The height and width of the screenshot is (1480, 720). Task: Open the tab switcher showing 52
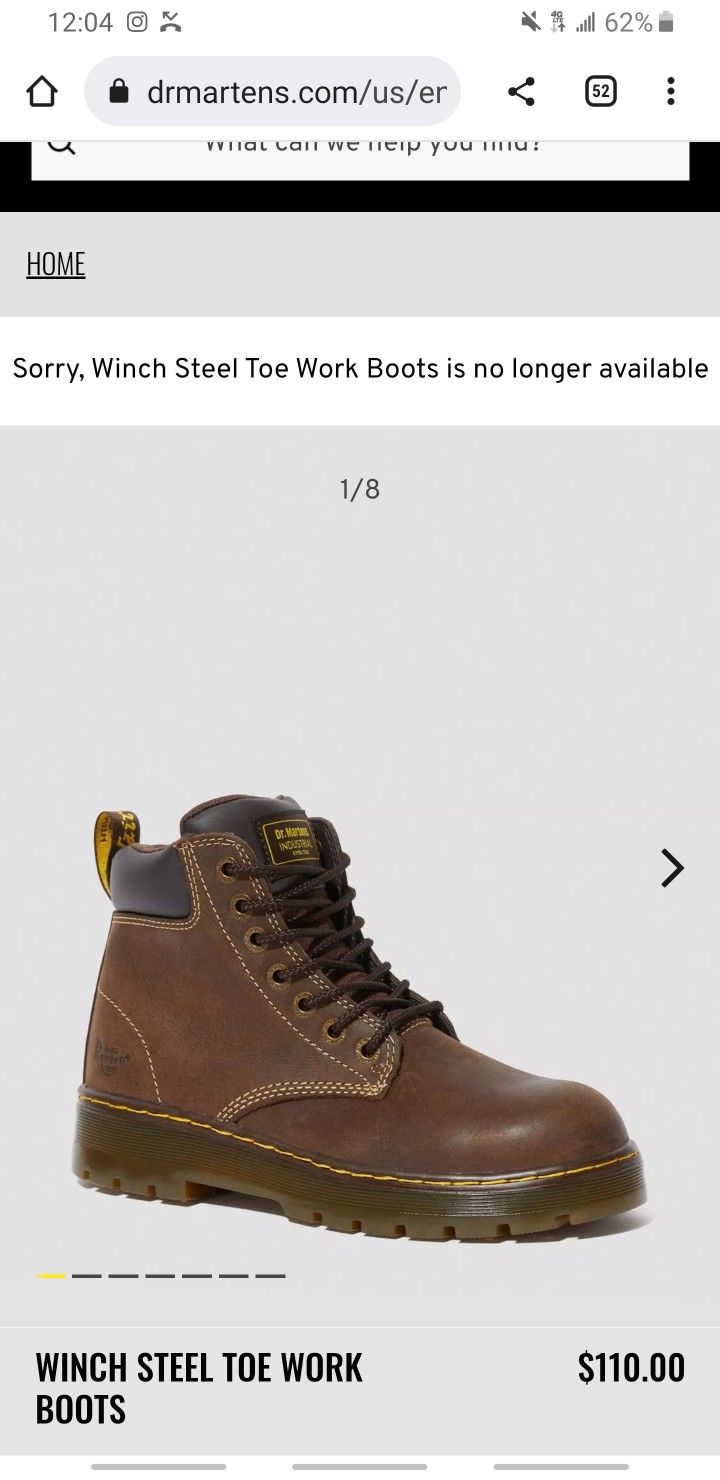pyautogui.click(x=600, y=92)
